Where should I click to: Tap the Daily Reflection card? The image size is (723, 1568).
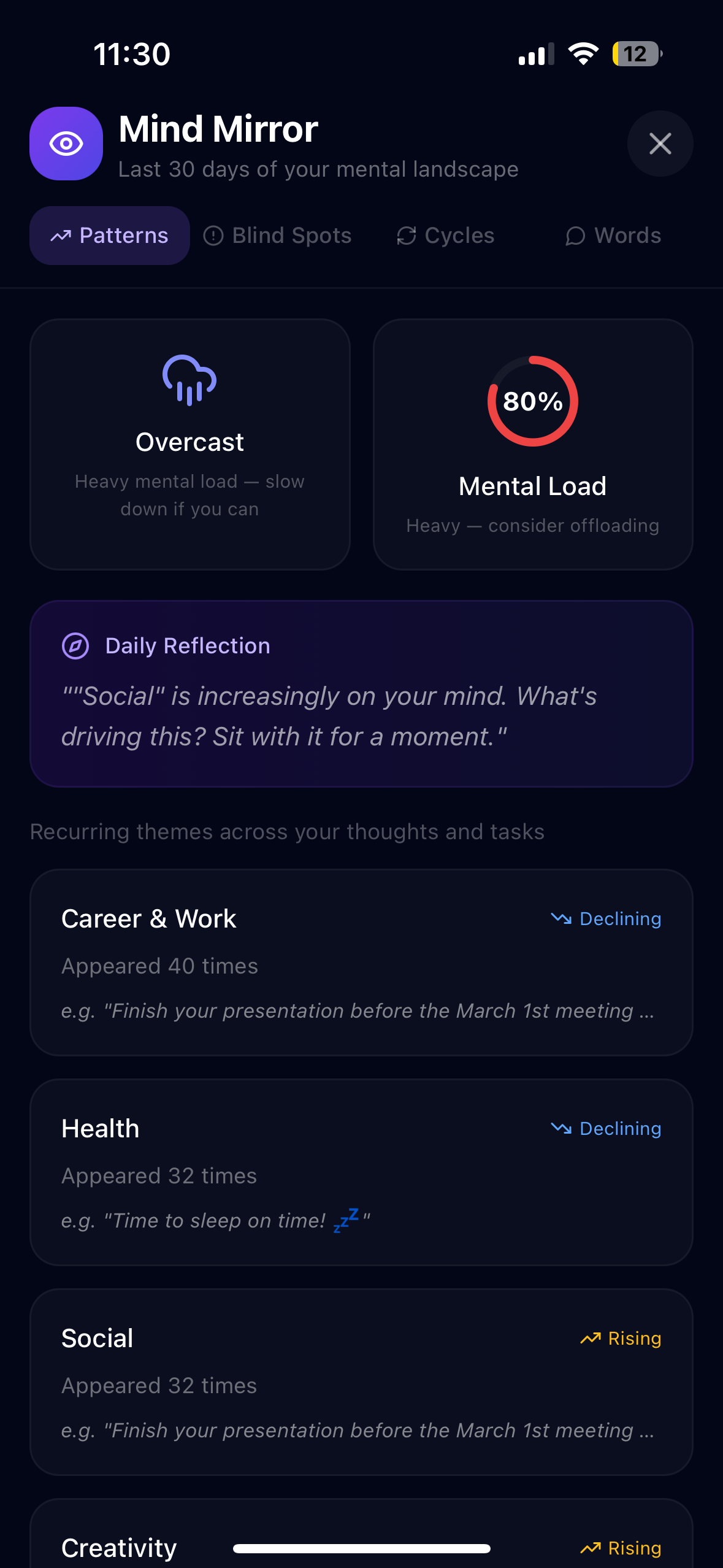(361, 693)
